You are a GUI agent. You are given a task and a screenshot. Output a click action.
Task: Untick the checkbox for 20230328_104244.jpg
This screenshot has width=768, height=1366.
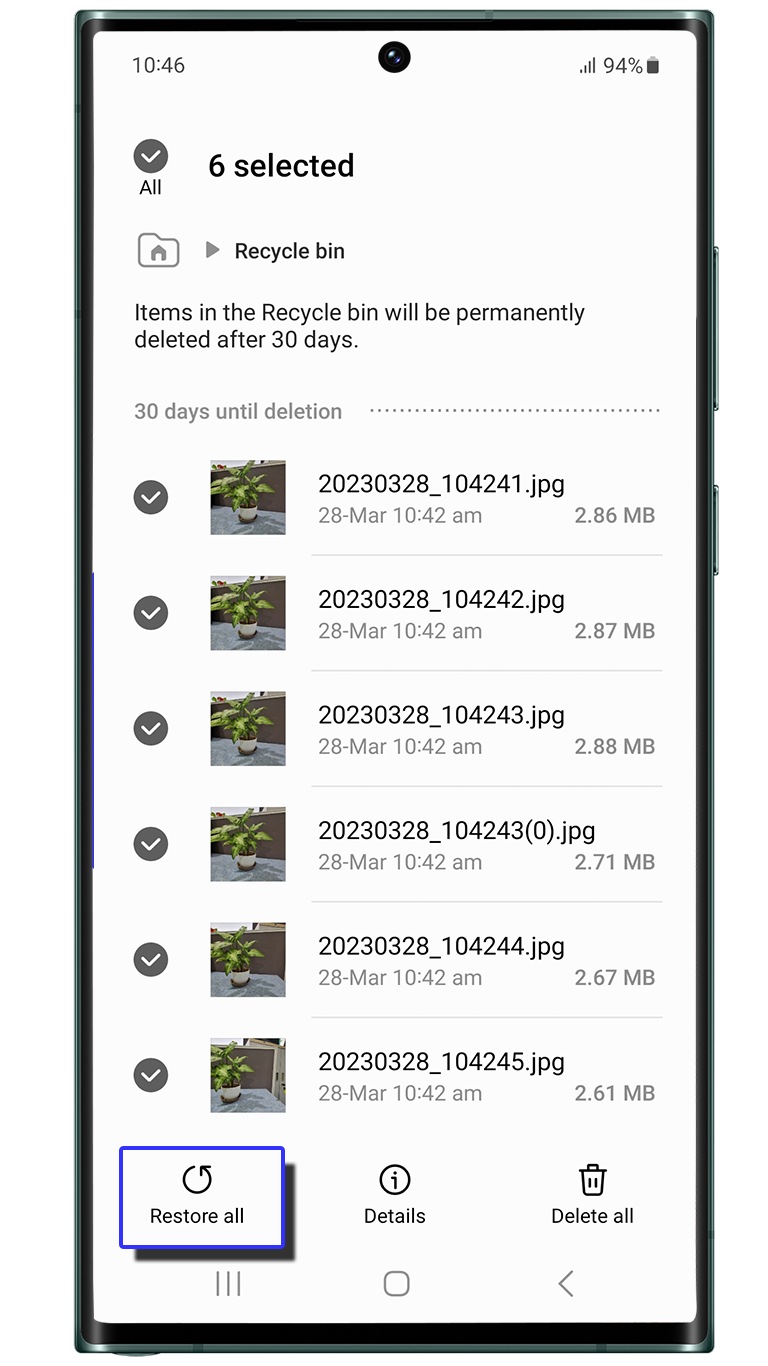151,959
